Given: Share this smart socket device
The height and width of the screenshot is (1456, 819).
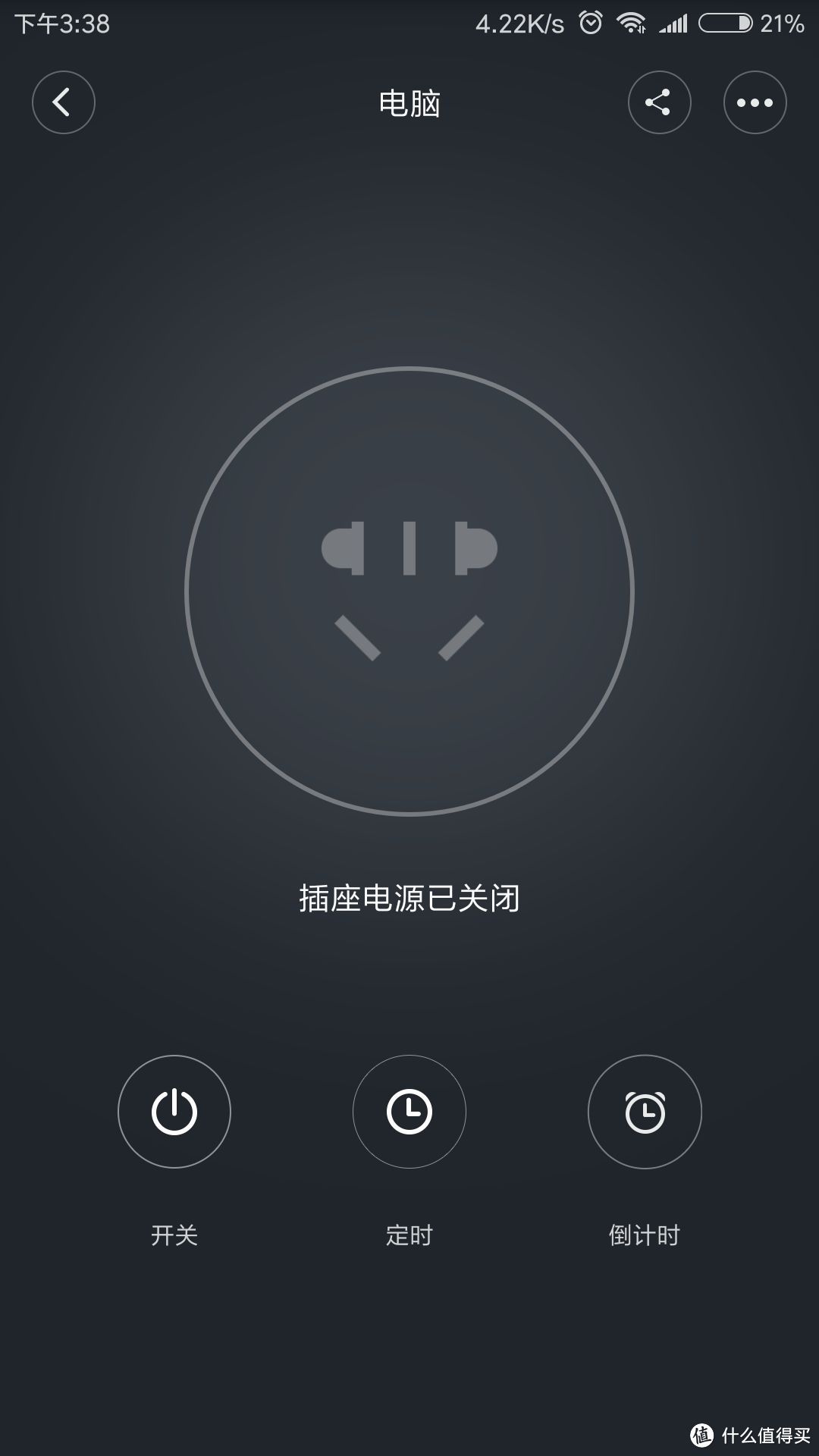Looking at the screenshot, I should (x=659, y=102).
